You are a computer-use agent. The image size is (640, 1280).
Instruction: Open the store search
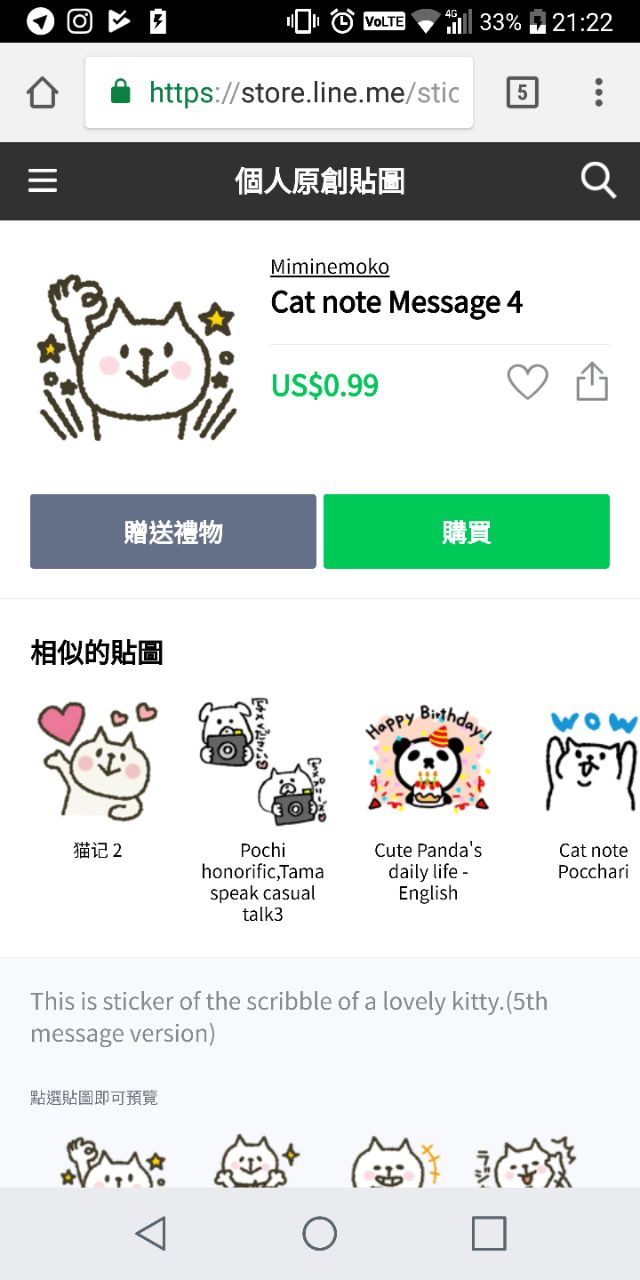[598, 181]
